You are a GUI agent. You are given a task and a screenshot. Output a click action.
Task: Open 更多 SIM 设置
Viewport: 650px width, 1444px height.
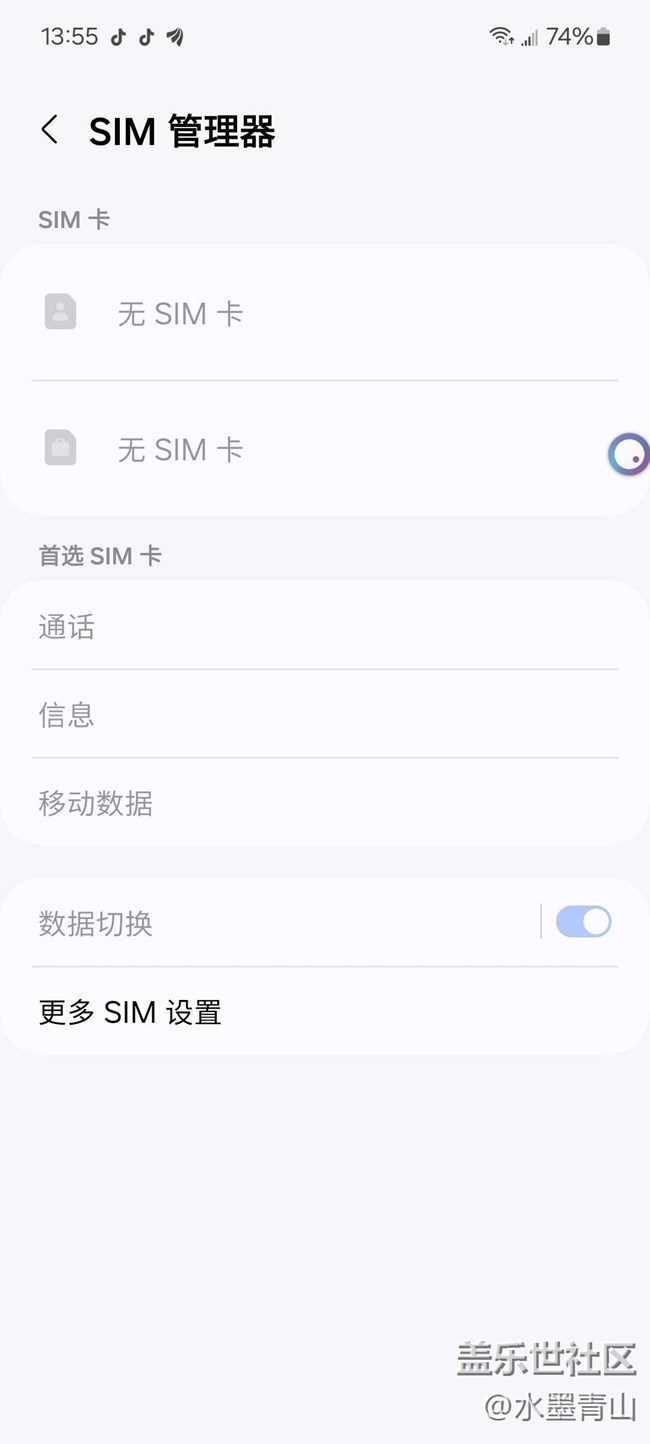[x=325, y=1011]
